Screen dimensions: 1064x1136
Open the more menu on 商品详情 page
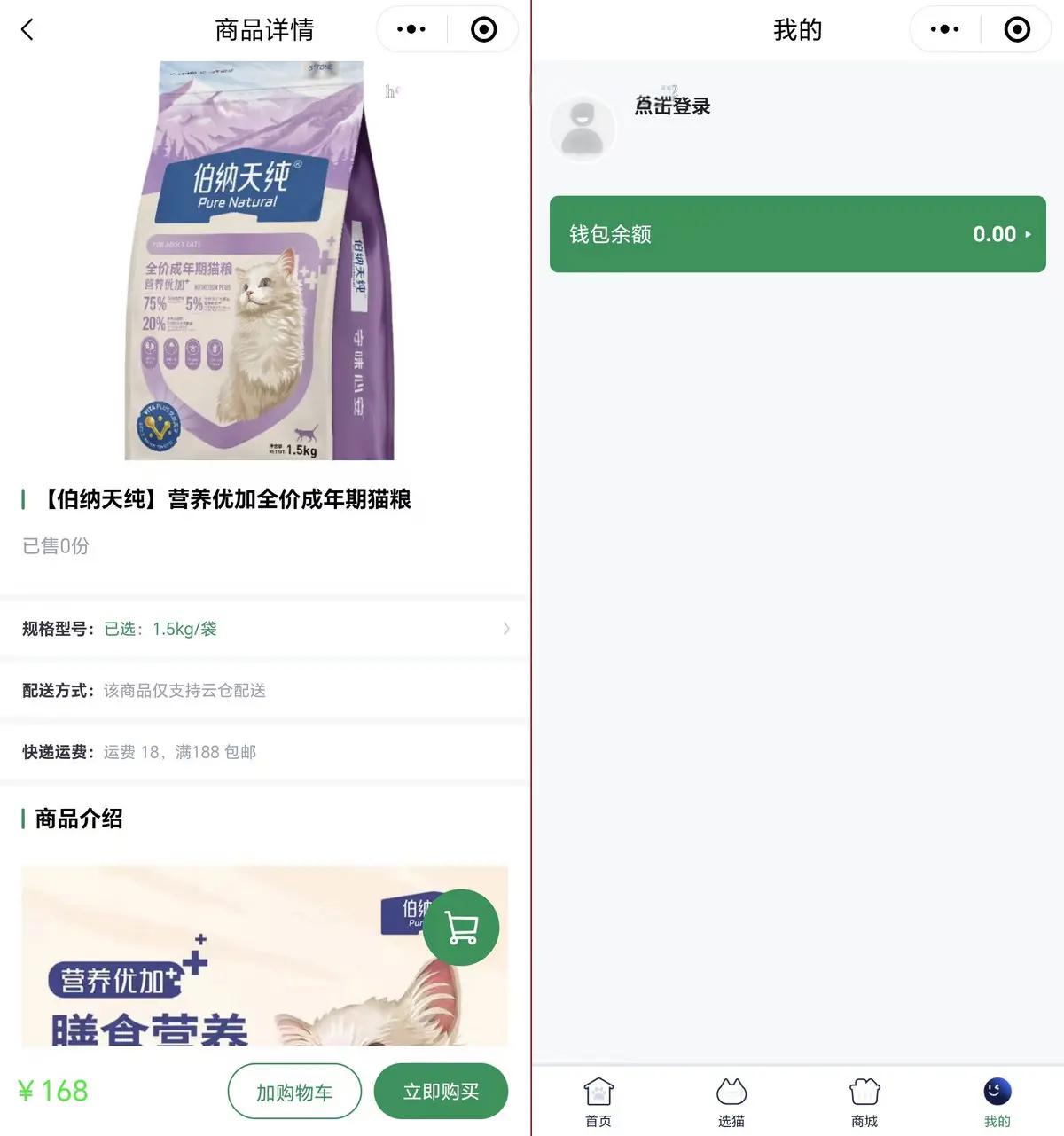[411, 30]
